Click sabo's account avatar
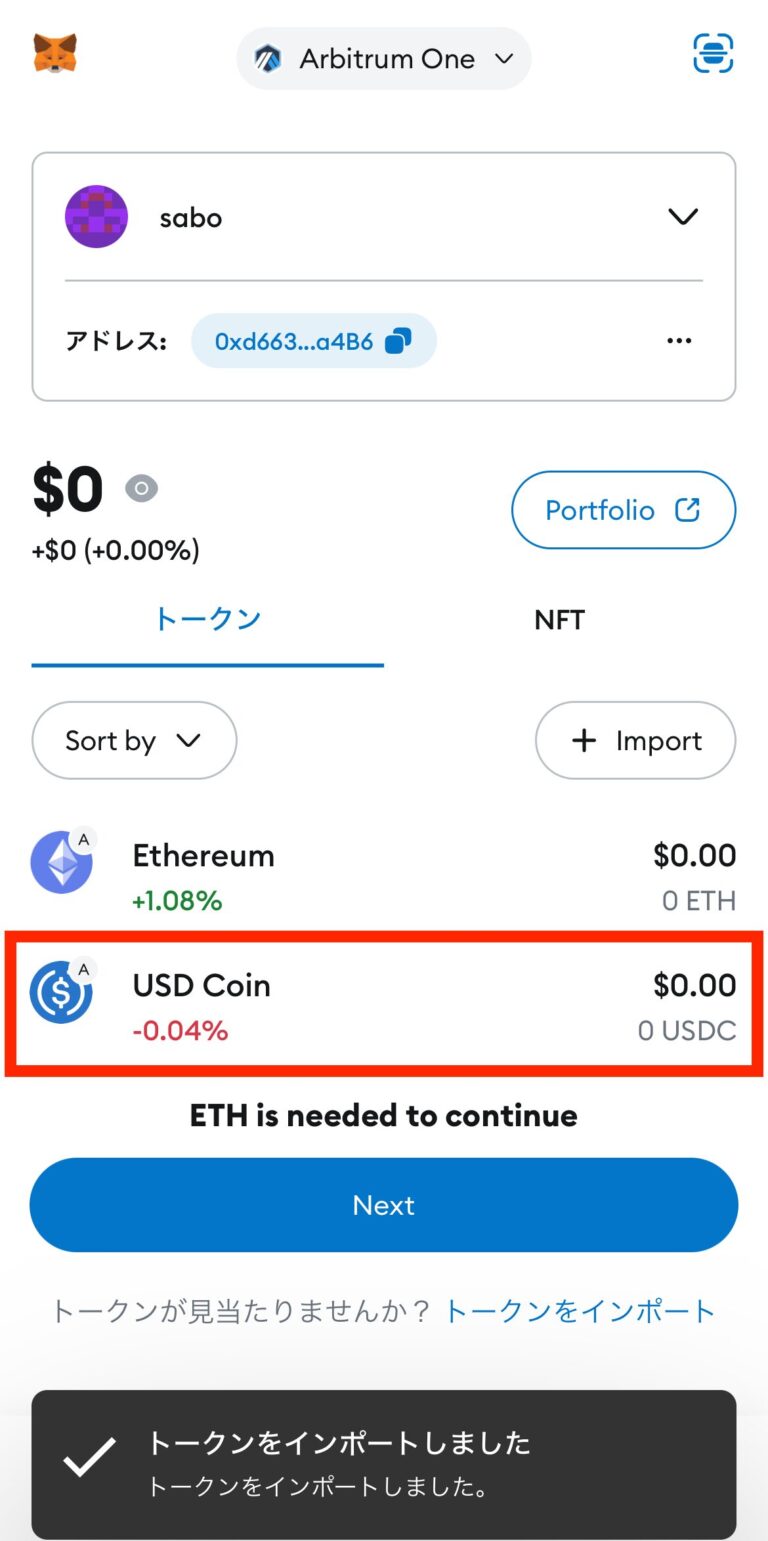The height and width of the screenshot is (1541, 768). pos(96,216)
